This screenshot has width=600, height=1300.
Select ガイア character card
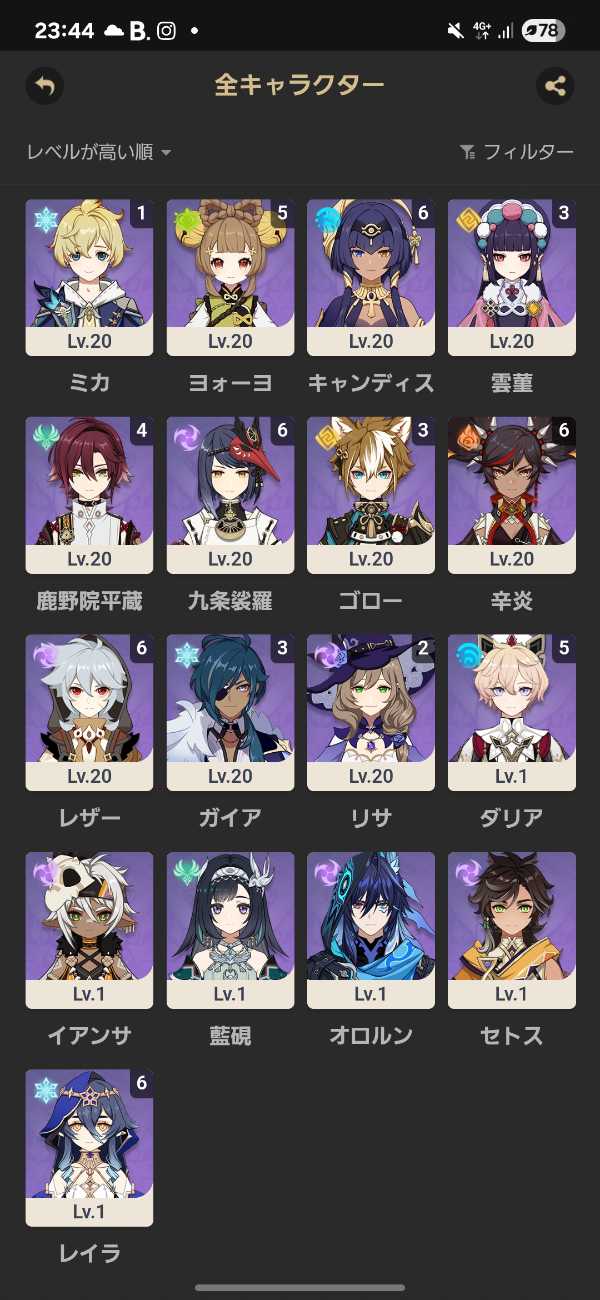coord(230,712)
